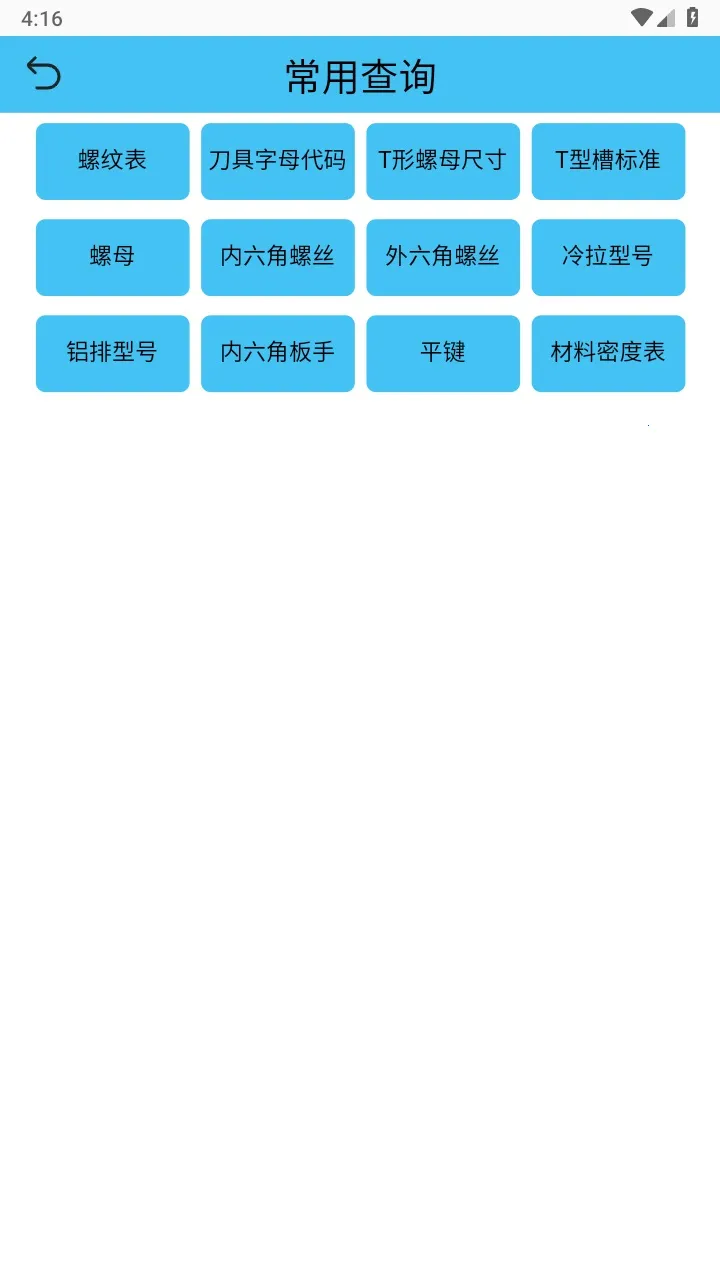Open the 内六角螺丝 query

tap(277, 257)
